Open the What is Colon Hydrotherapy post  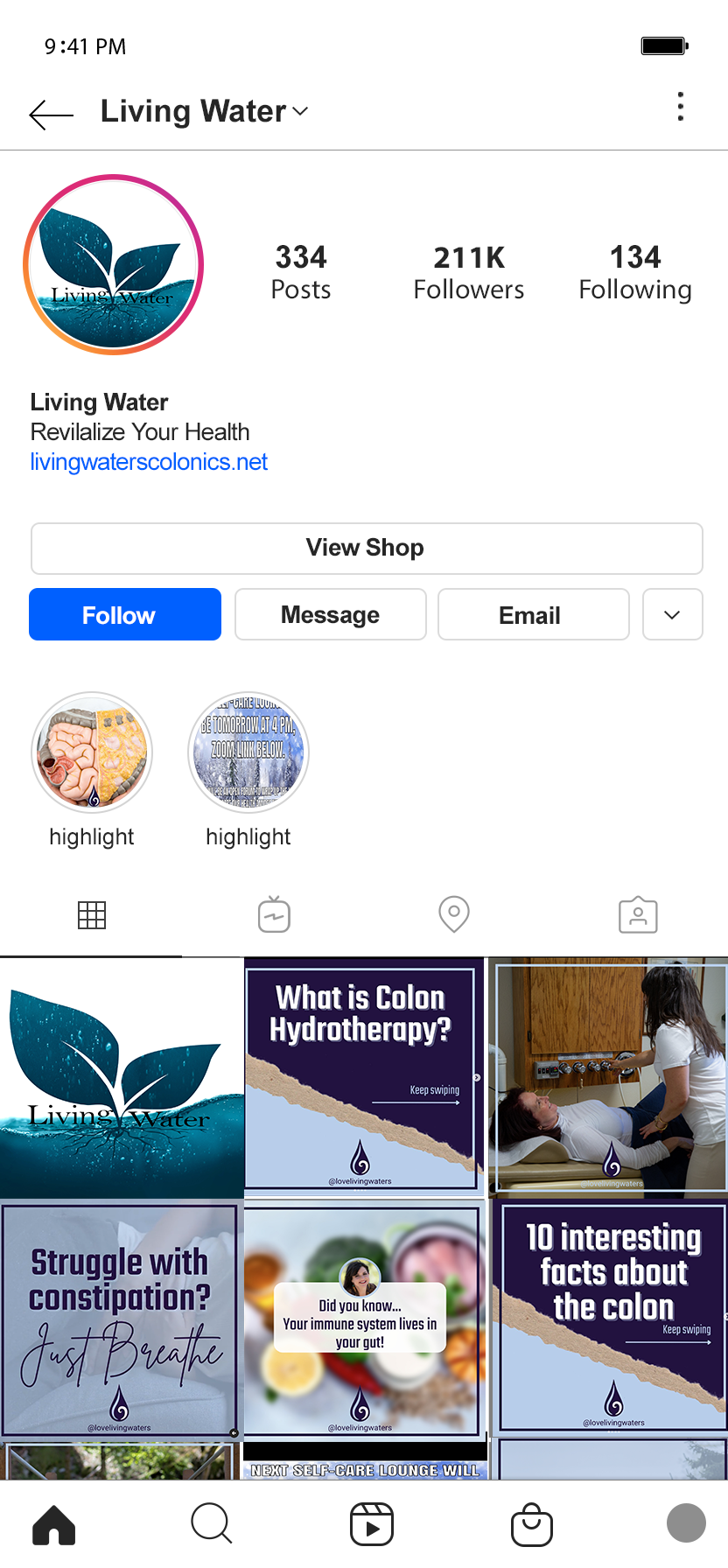click(x=364, y=1077)
